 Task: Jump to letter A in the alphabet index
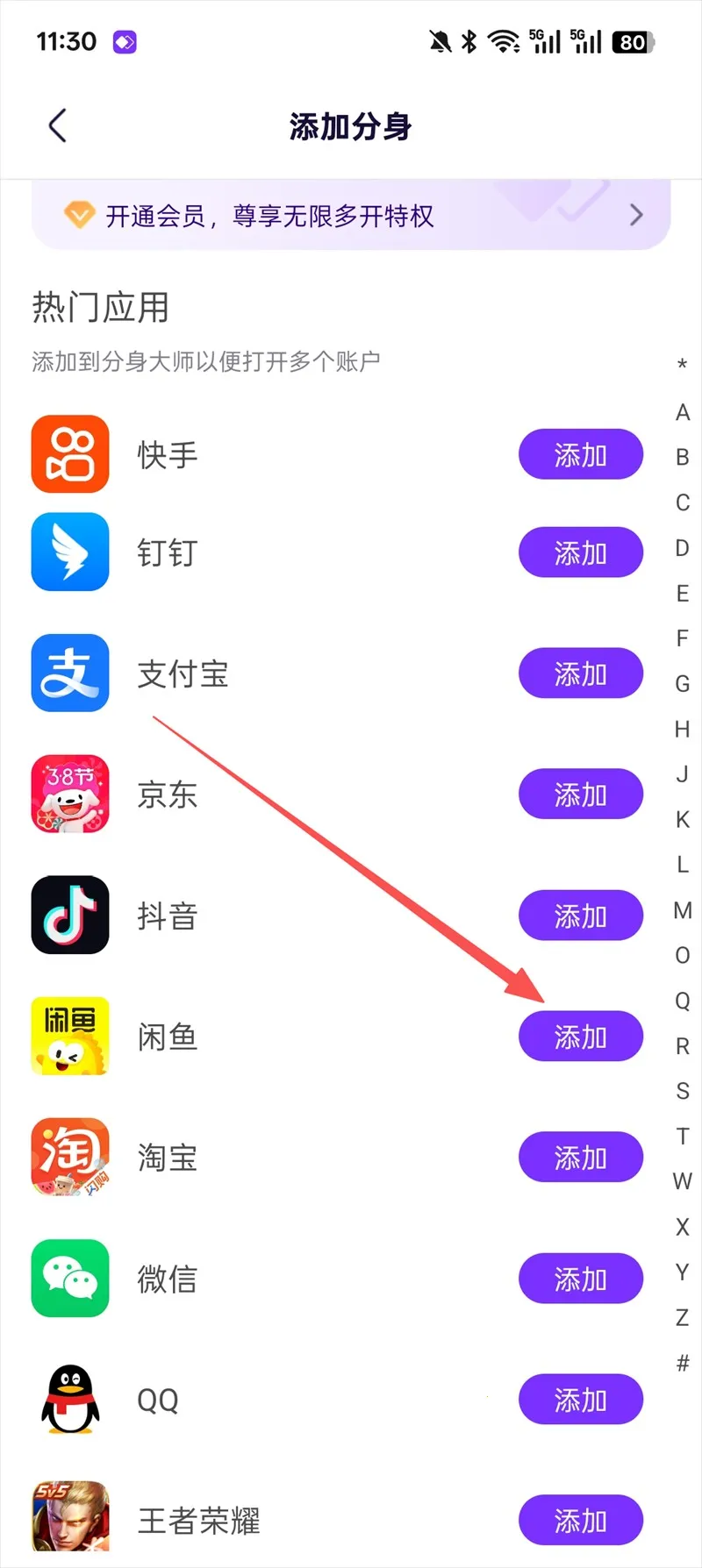click(682, 412)
